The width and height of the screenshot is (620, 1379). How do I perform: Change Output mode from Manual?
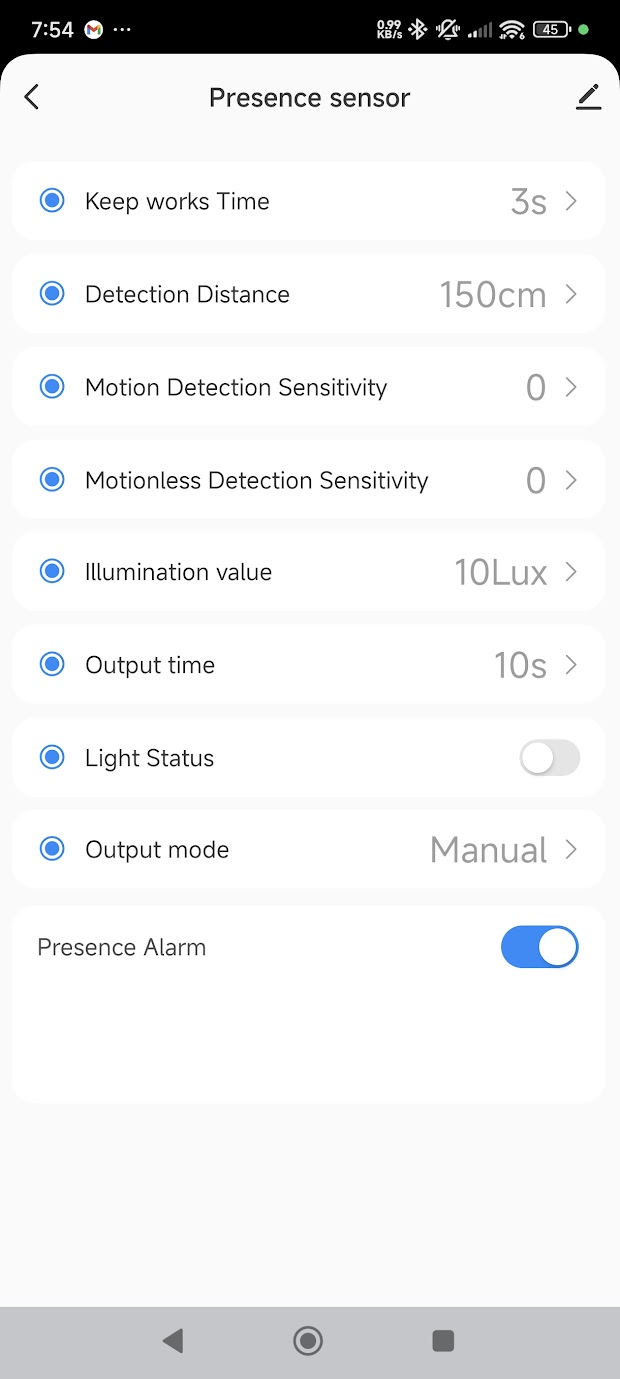309,850
